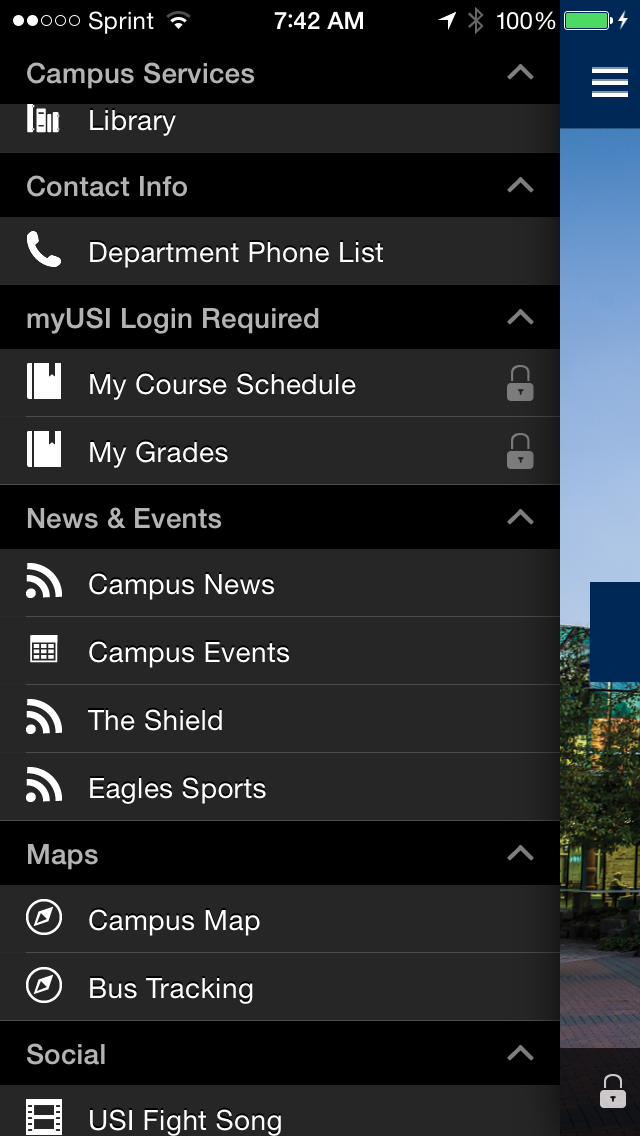Collapse the Campus Services section
This screenshot has width=640, height=1136.
520,72
